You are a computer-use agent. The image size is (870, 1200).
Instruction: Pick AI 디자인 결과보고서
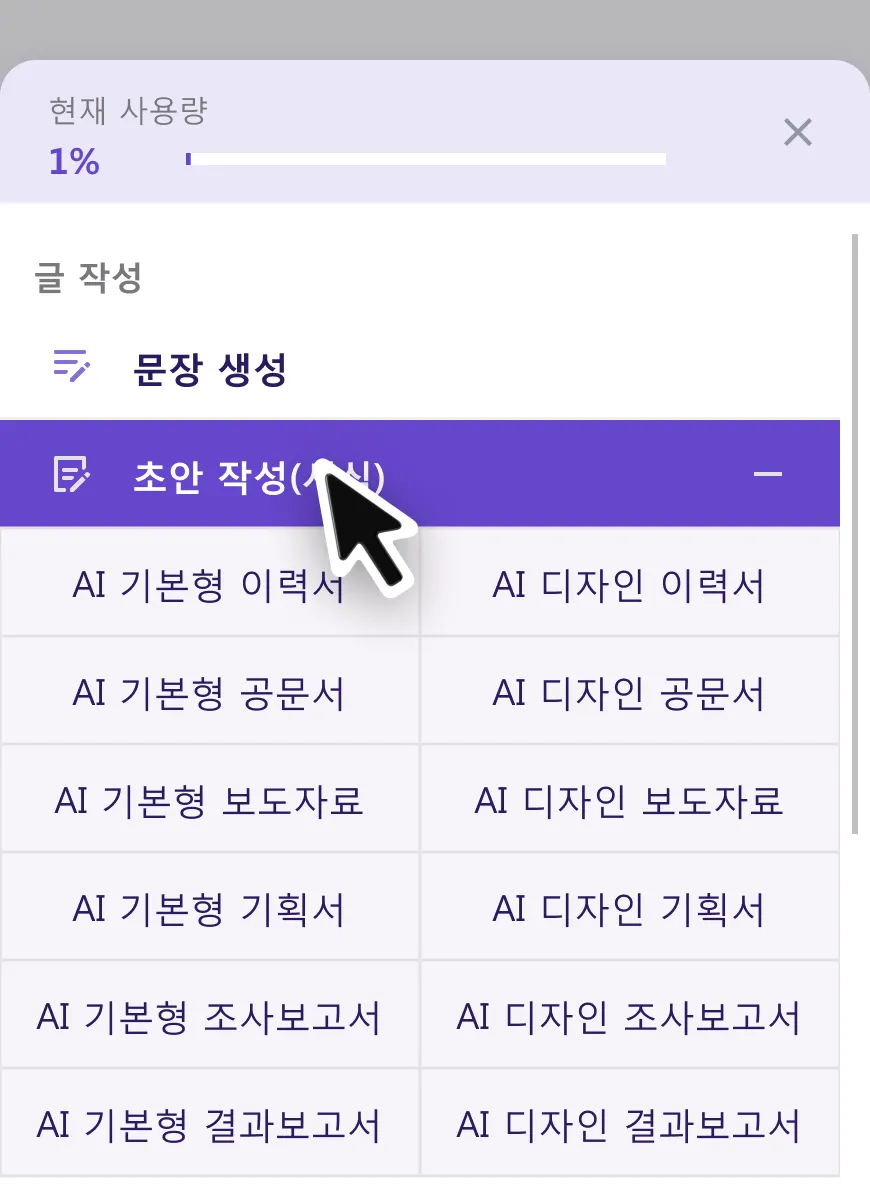(629, 1124)
